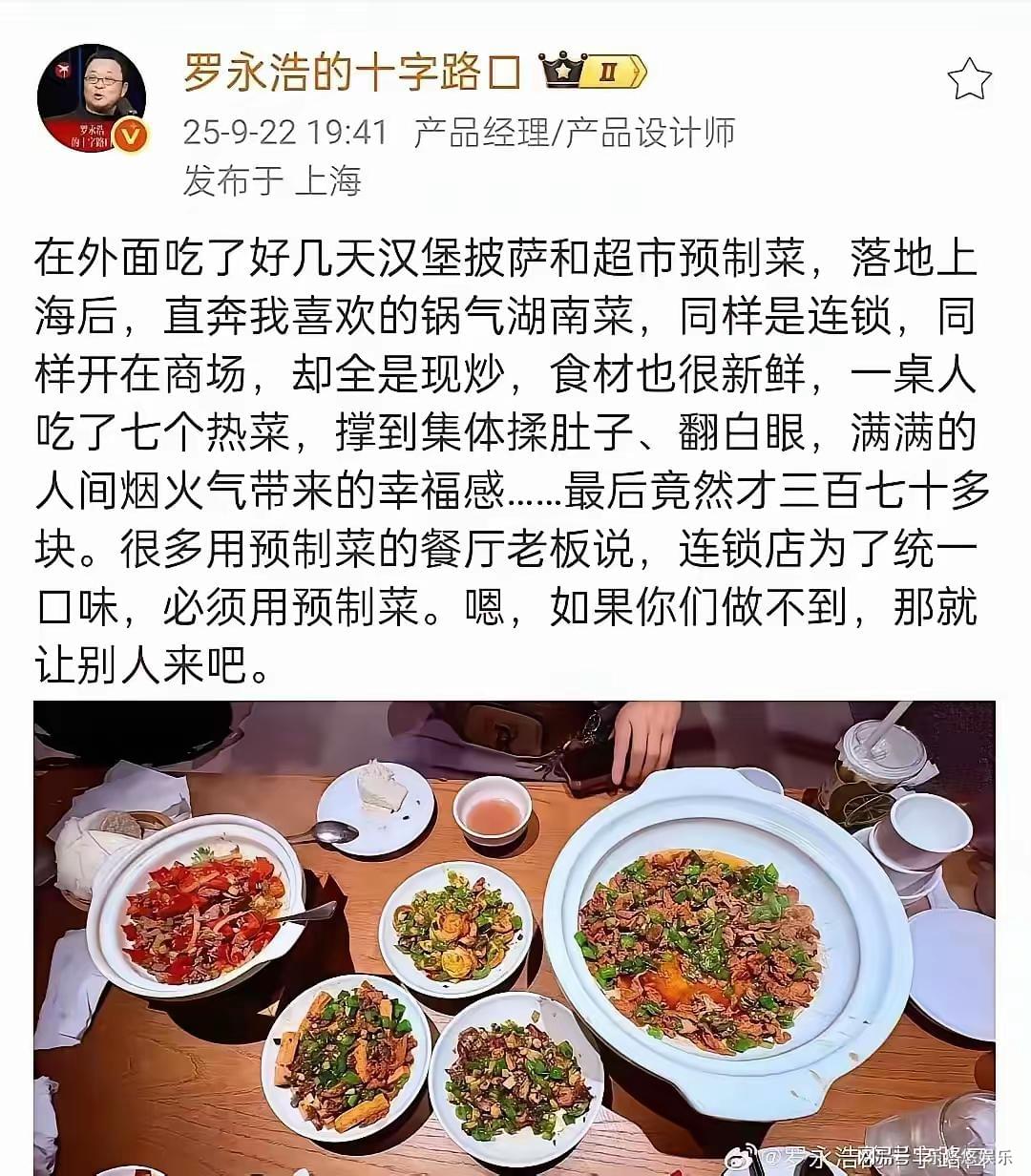
Task: View the food photo in full screen
Action: click(515, 935)
